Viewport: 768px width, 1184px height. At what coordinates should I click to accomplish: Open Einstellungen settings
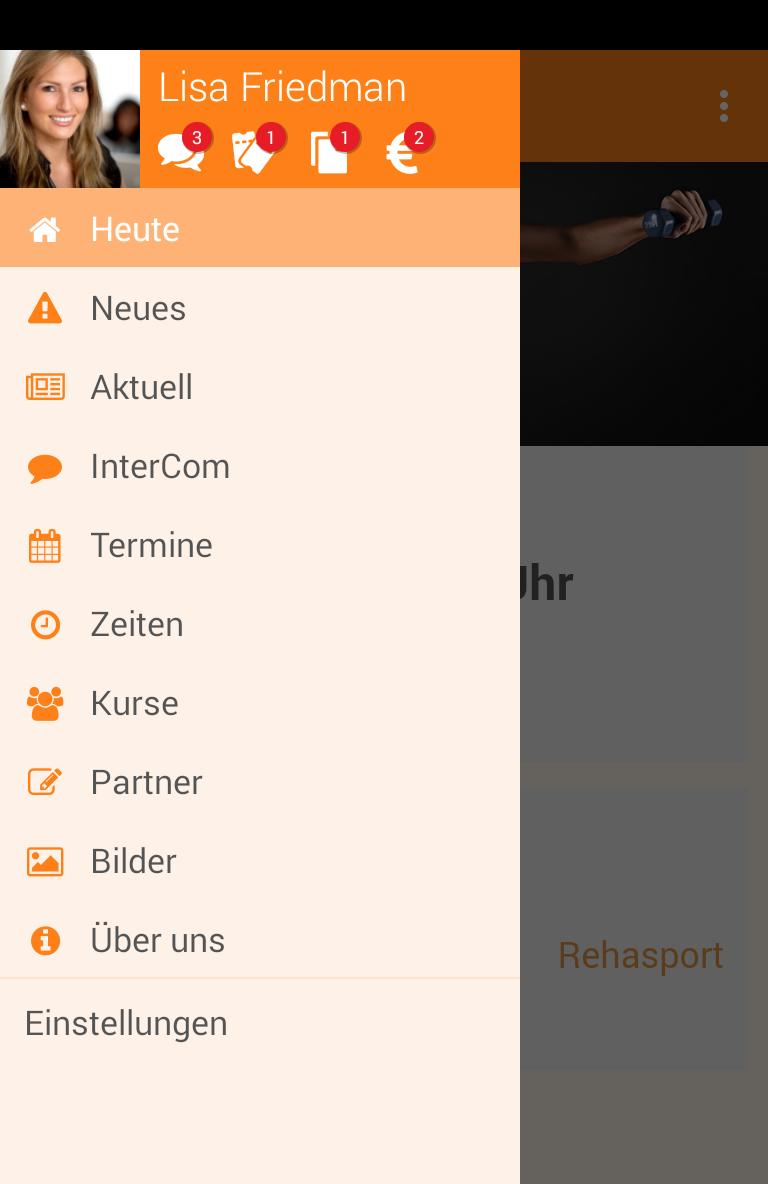126,1023
